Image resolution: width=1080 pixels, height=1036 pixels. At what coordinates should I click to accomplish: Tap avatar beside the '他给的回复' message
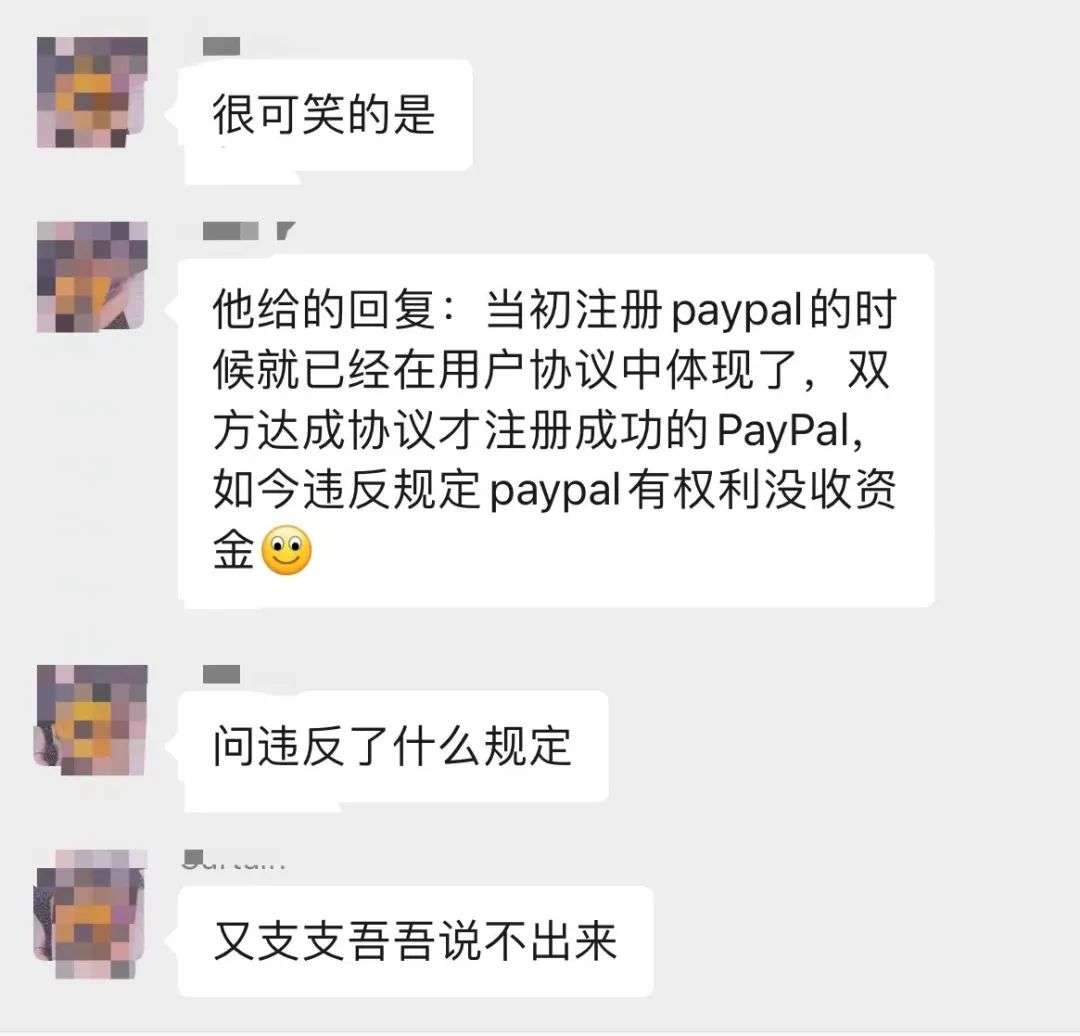(x=91, y=277)
